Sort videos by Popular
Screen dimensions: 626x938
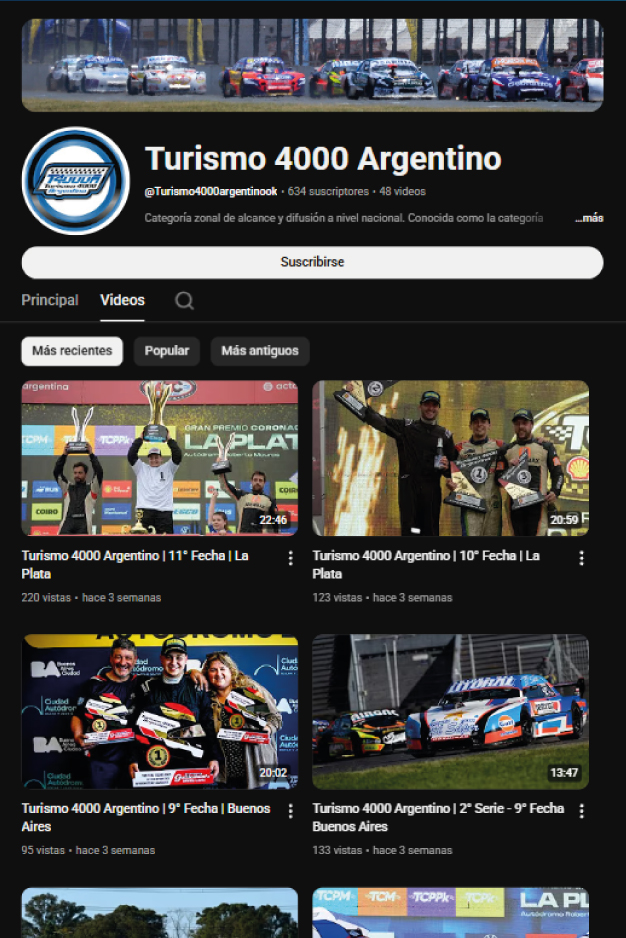coord(167,351)
